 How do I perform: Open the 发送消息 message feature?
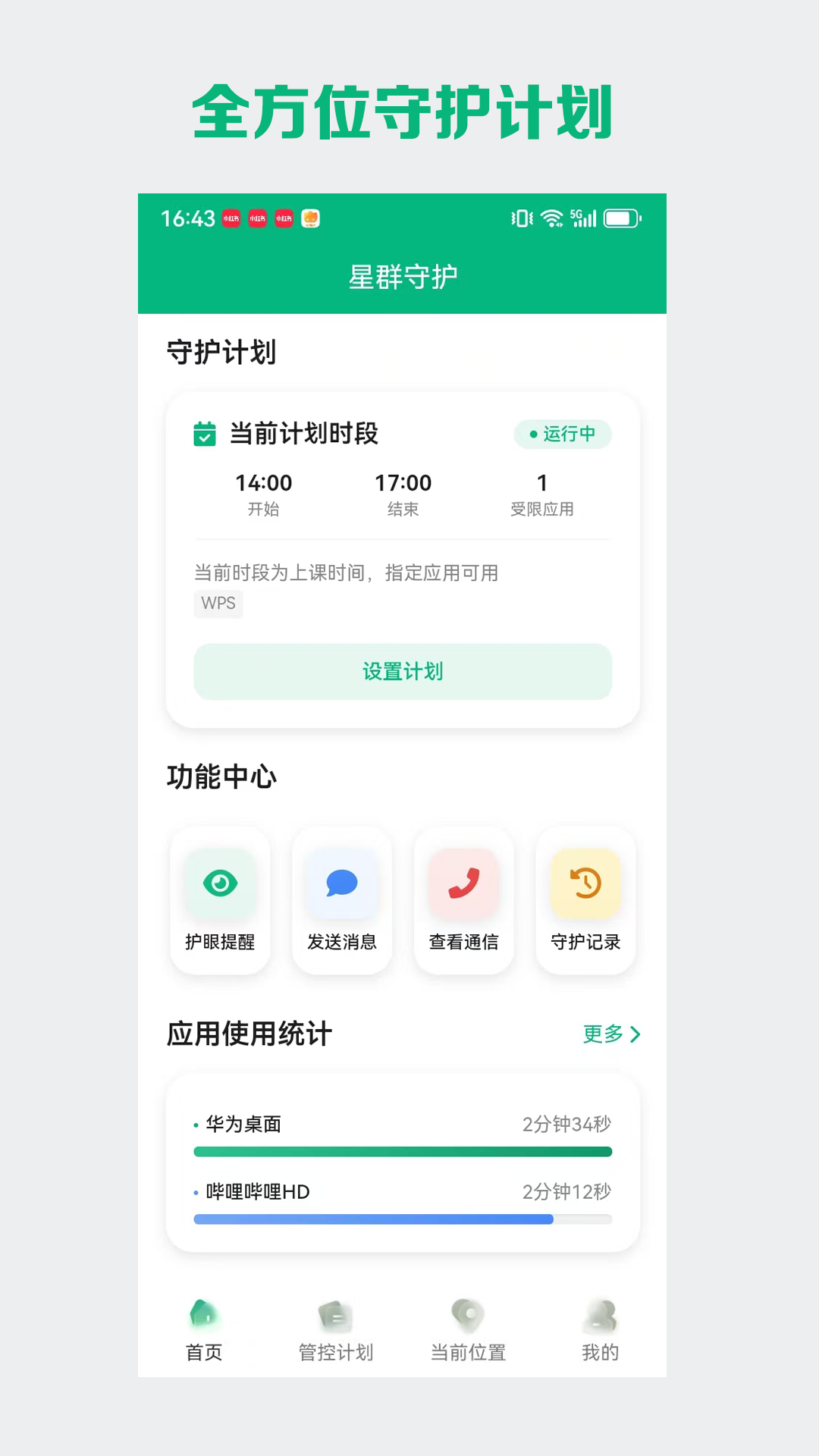342,900
